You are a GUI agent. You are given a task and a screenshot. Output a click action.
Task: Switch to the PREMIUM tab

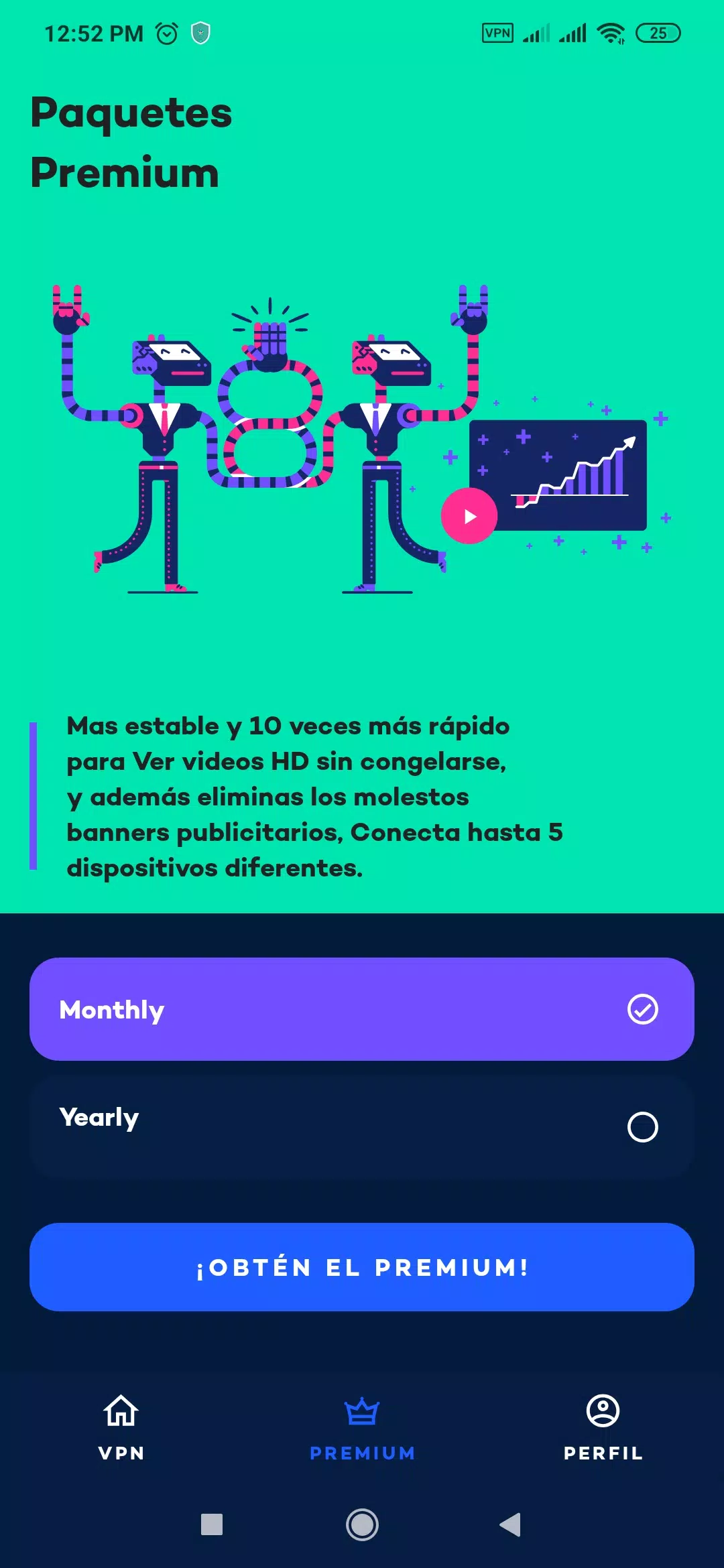[x=361, y=1447]
